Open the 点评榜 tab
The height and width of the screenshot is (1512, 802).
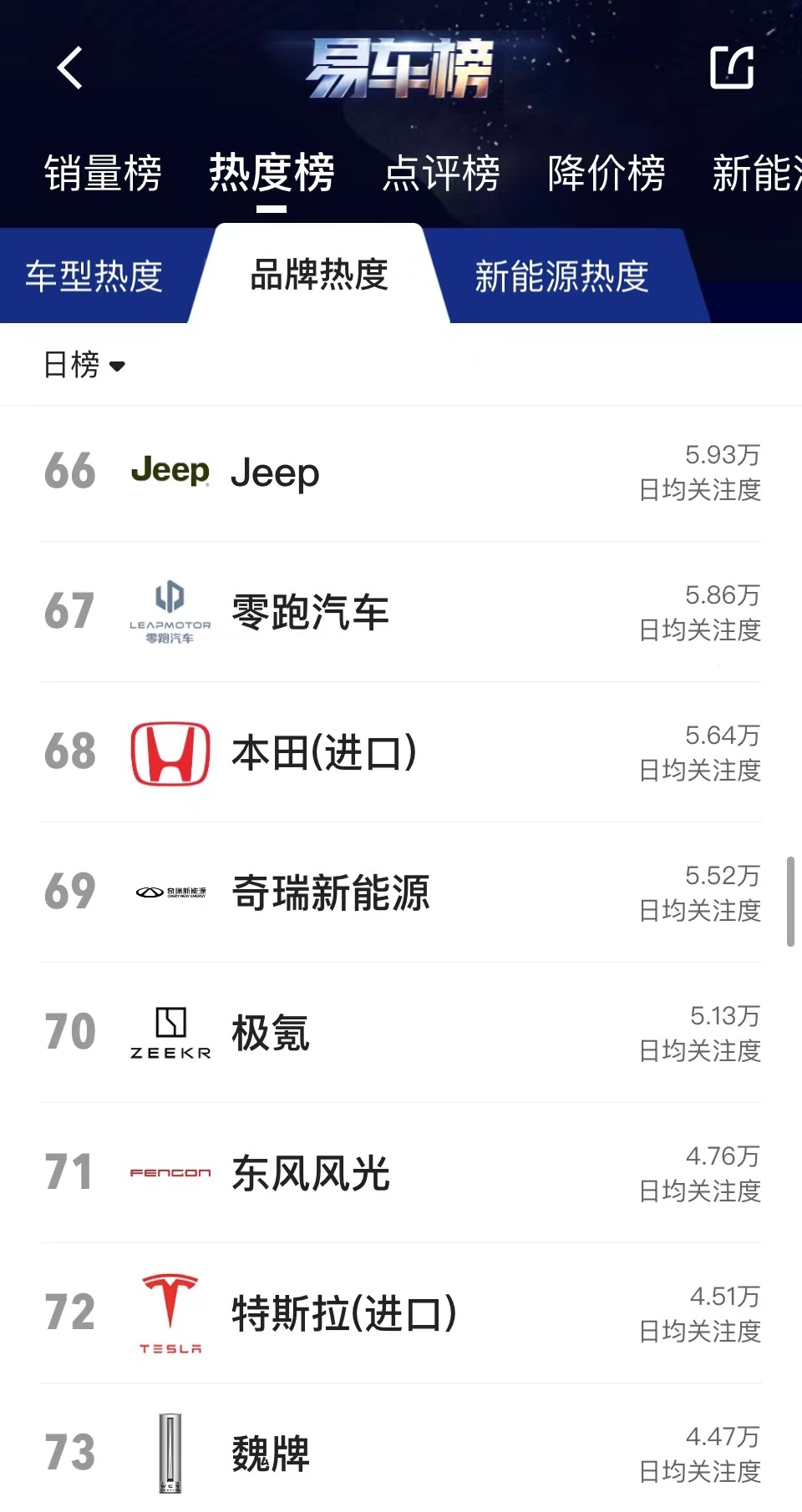(x=441, y=174)
